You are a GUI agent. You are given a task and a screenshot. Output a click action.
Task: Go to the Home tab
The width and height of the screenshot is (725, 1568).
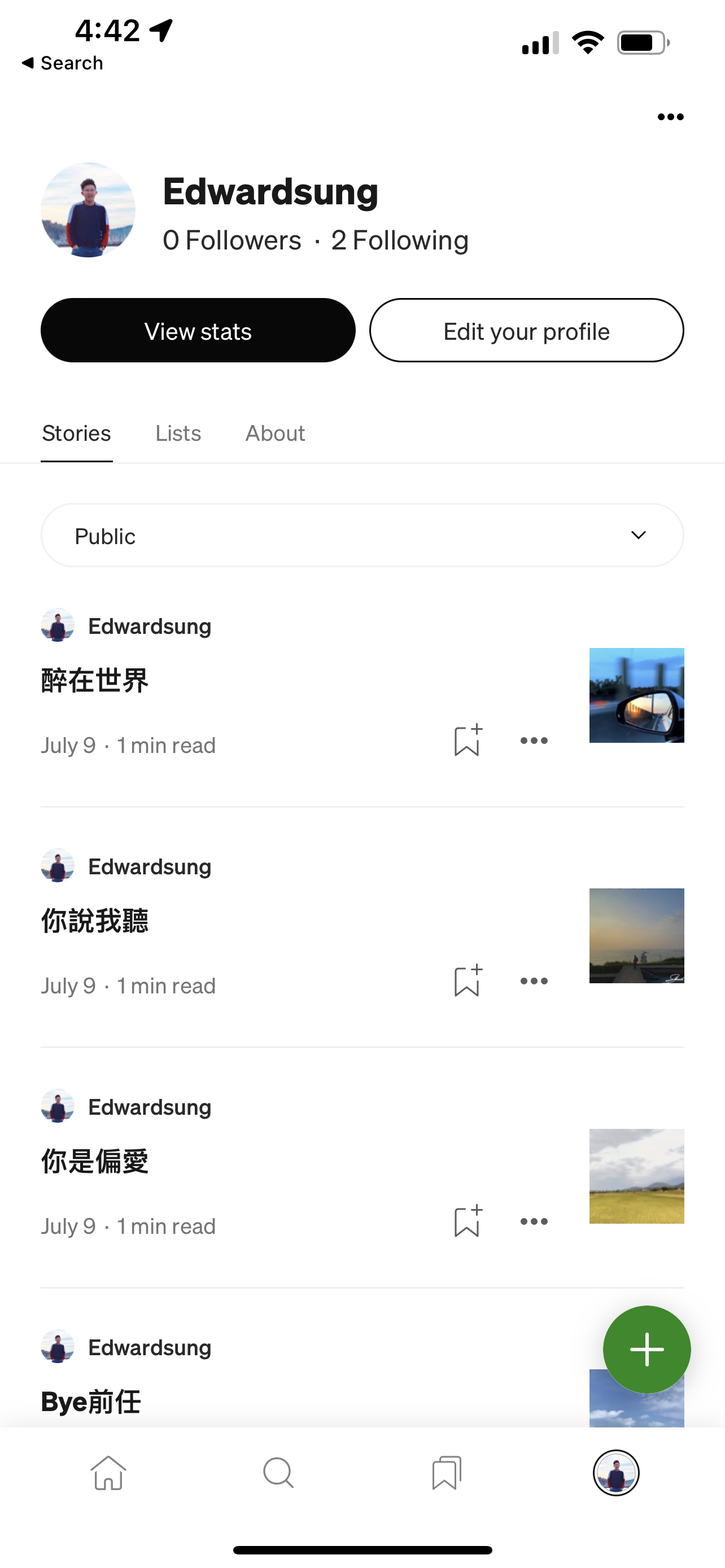click(x=108, y=1473)
